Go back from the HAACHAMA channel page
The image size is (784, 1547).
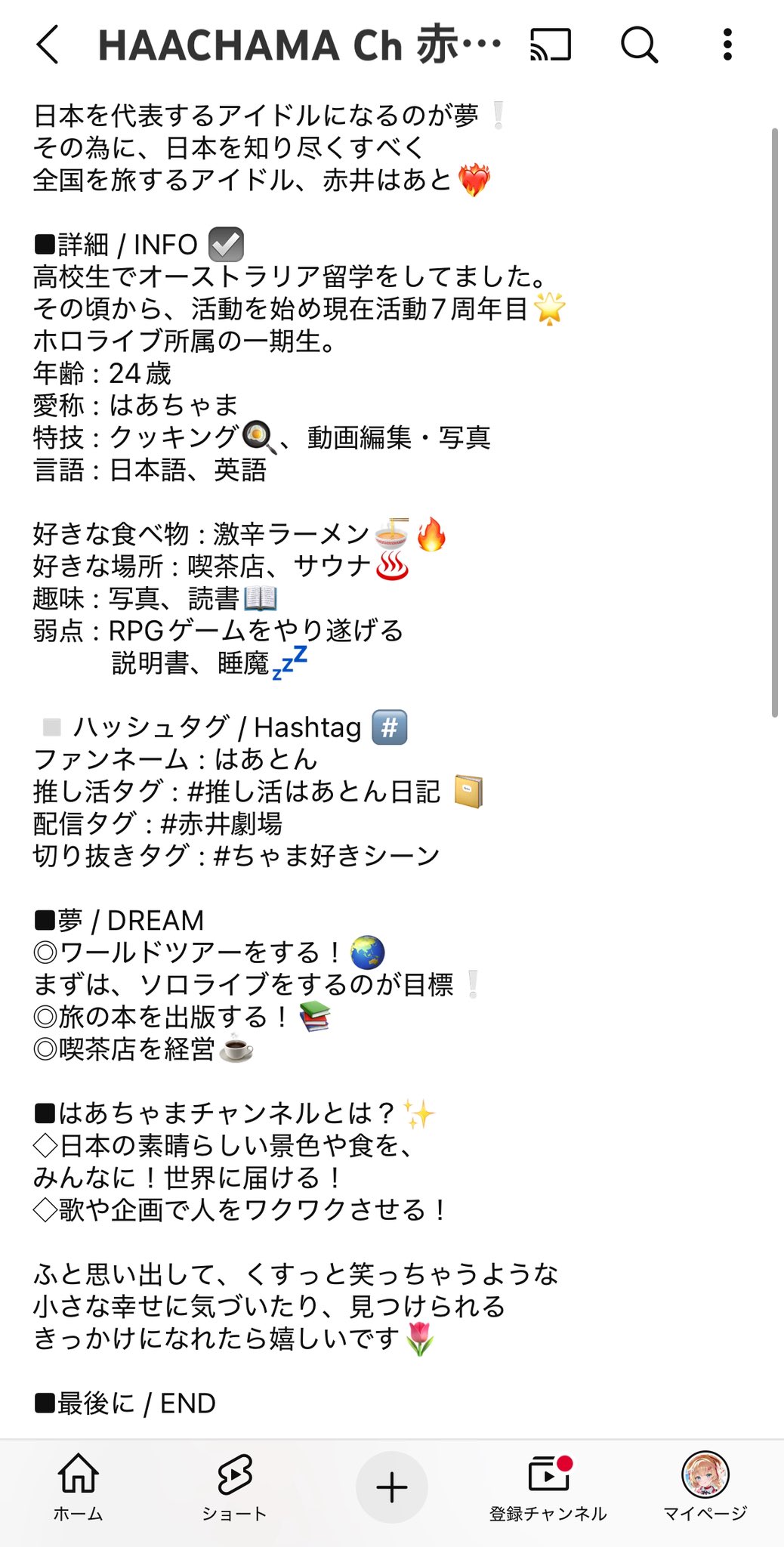click(x=48, y=45)
